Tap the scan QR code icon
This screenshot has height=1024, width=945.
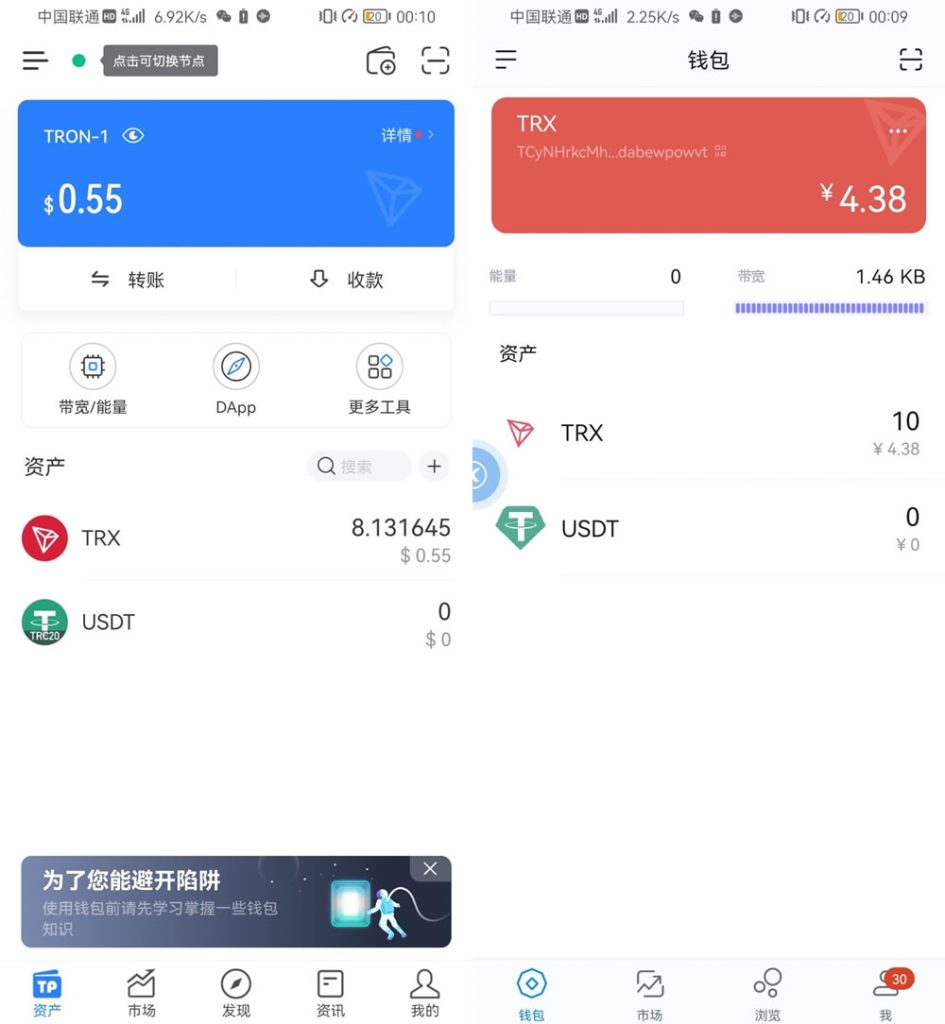[435, 60]
